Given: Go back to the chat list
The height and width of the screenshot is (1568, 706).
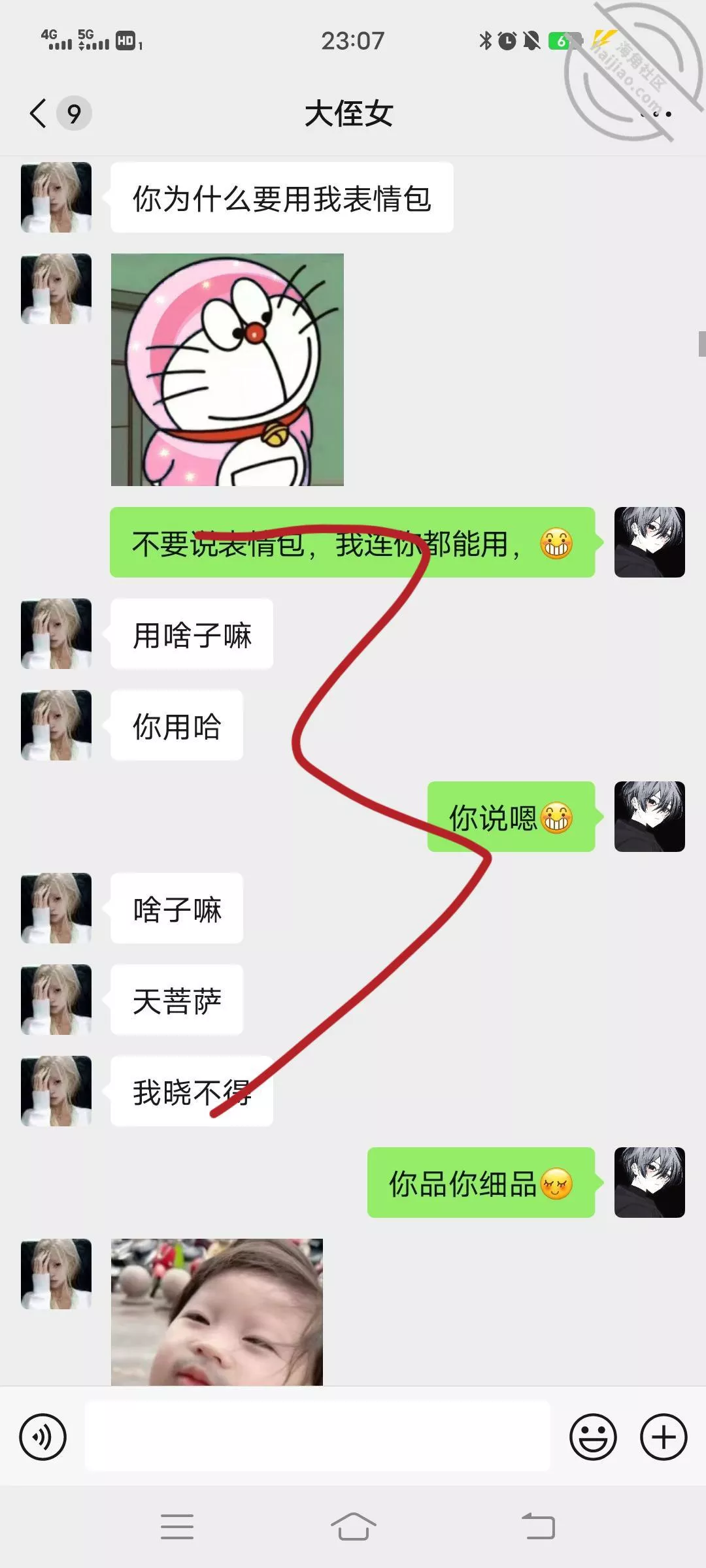Looking at the screenshot, I should (x=39, y=114).
